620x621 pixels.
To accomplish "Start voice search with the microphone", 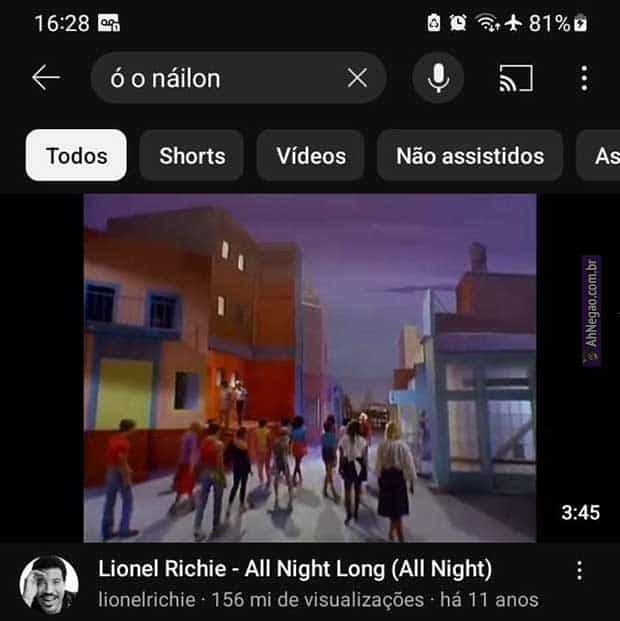I will (x=438, y=78).
